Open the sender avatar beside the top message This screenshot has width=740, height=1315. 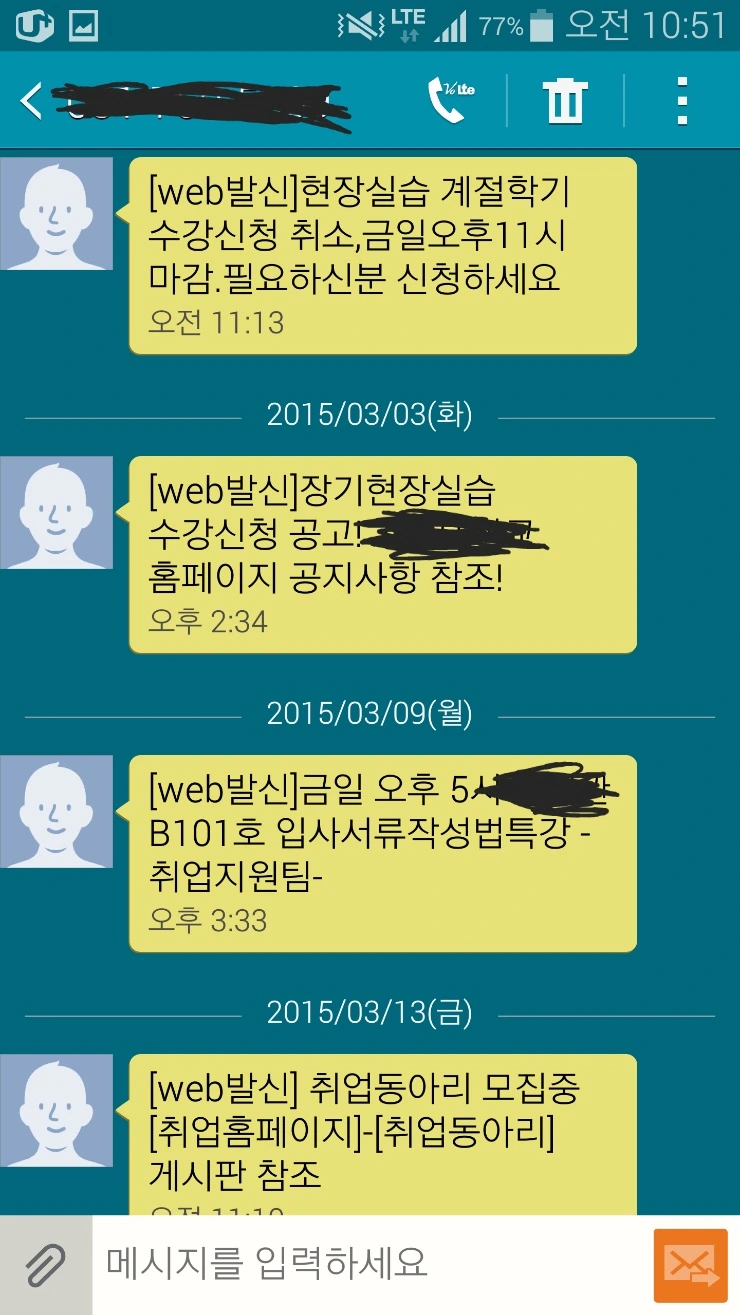click(x=57, y=212)
